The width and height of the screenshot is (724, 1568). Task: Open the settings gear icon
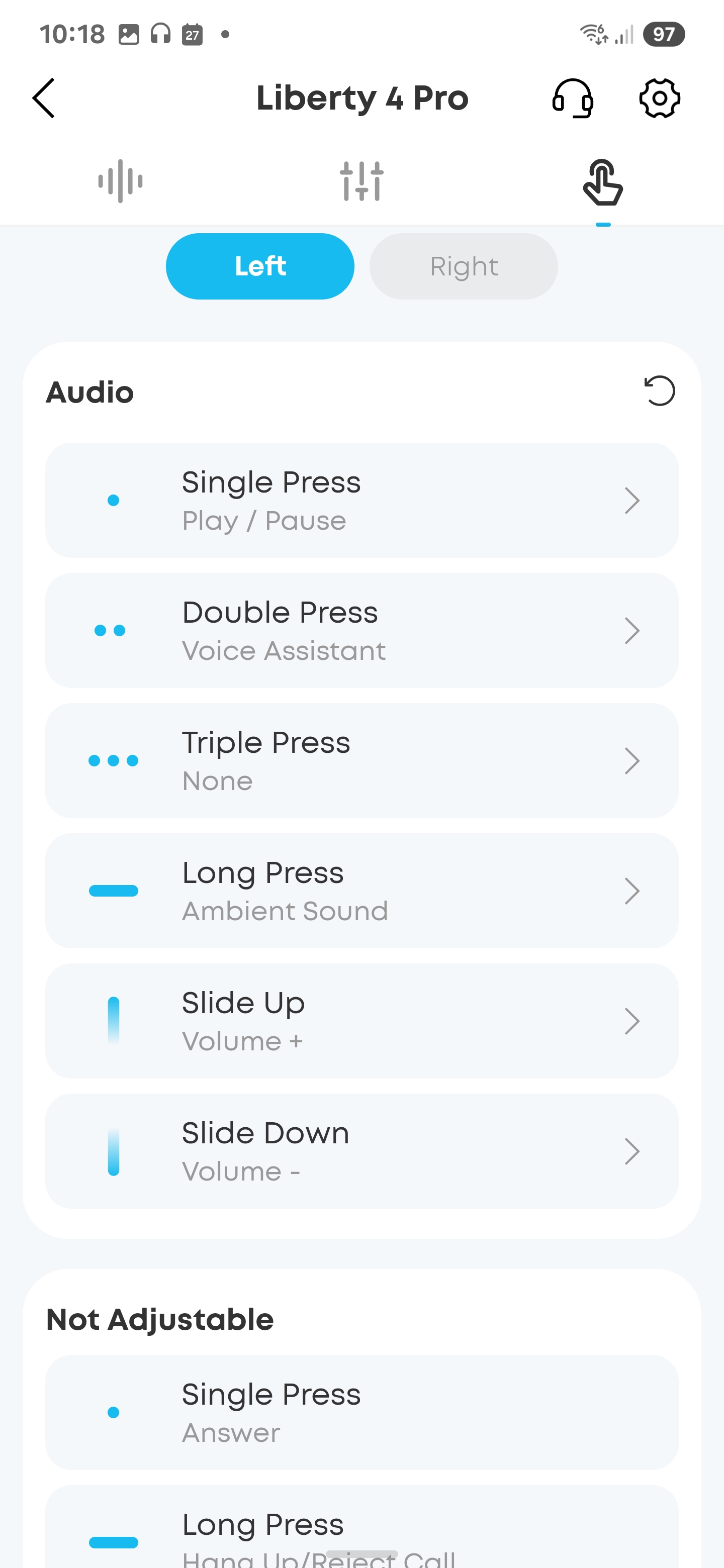(x=660, y=98)
